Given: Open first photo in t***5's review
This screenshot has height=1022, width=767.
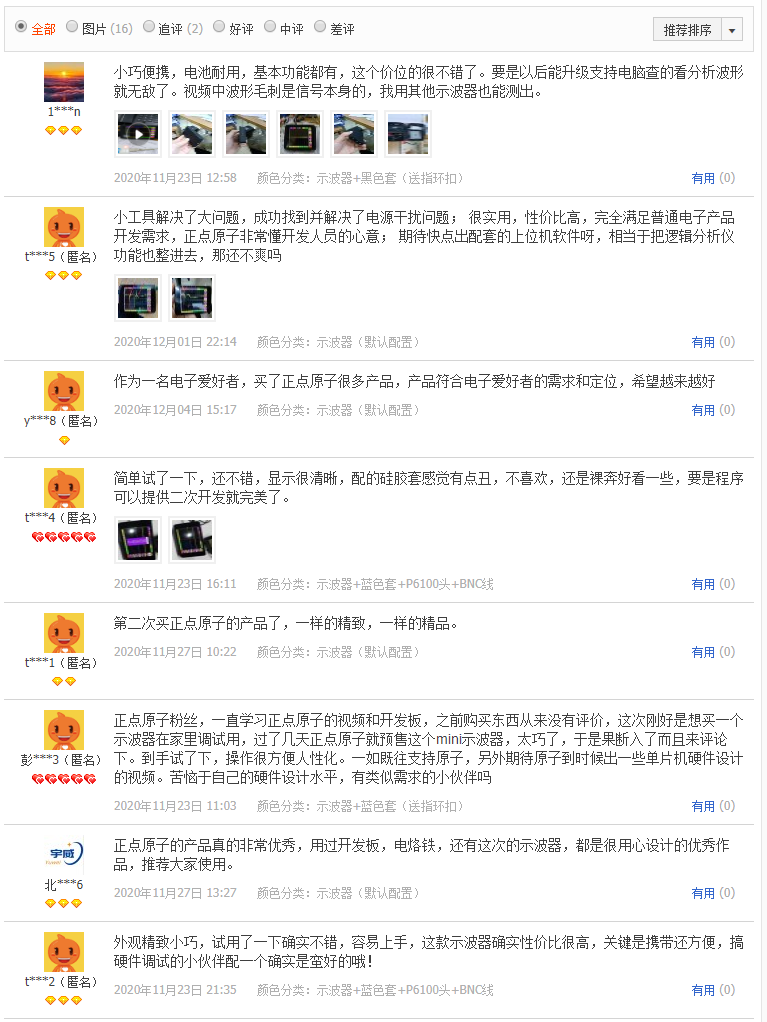Looking at the screenshot, I should 138,297.
